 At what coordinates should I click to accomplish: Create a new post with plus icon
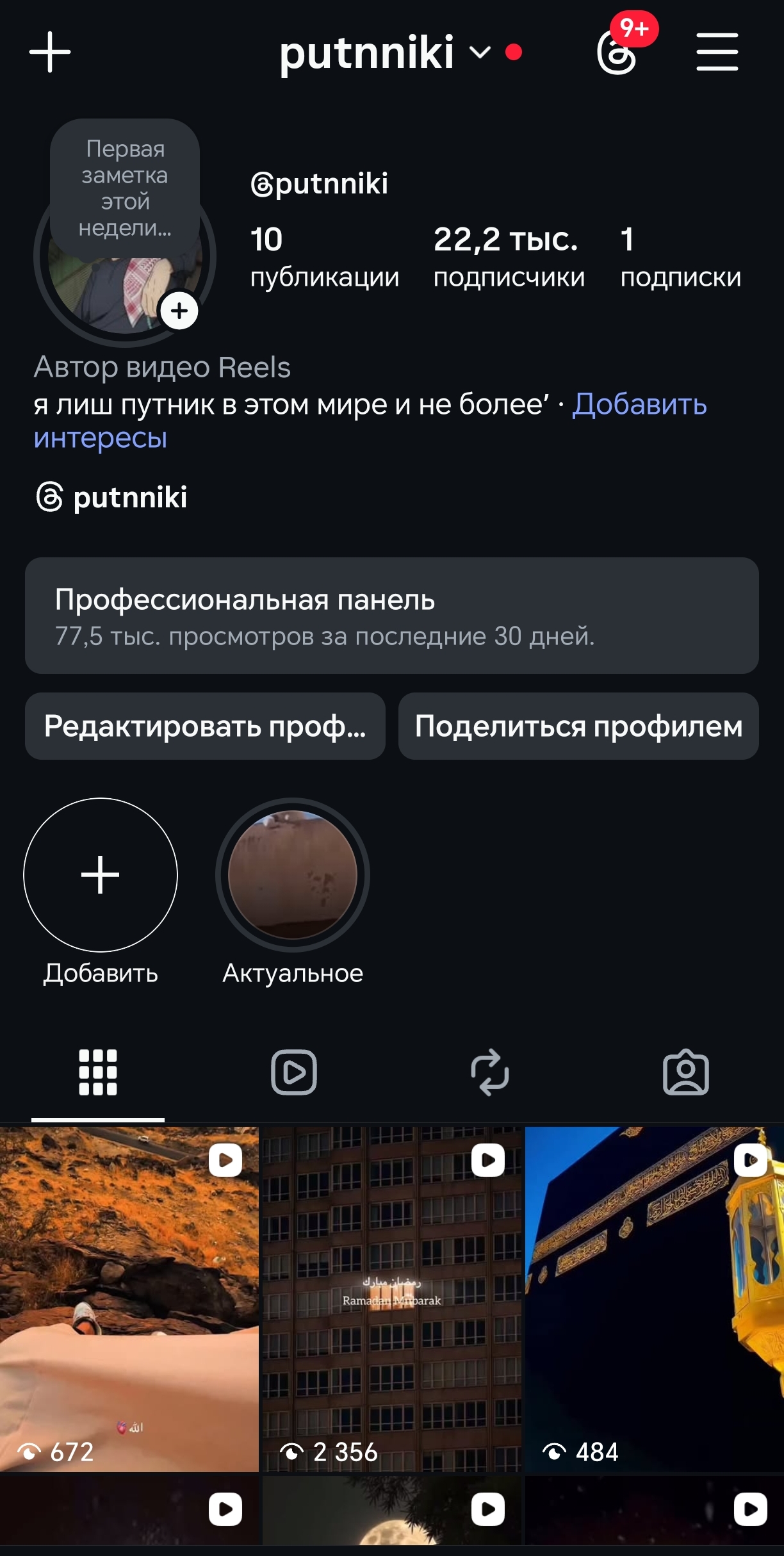[x=50, y=54]
